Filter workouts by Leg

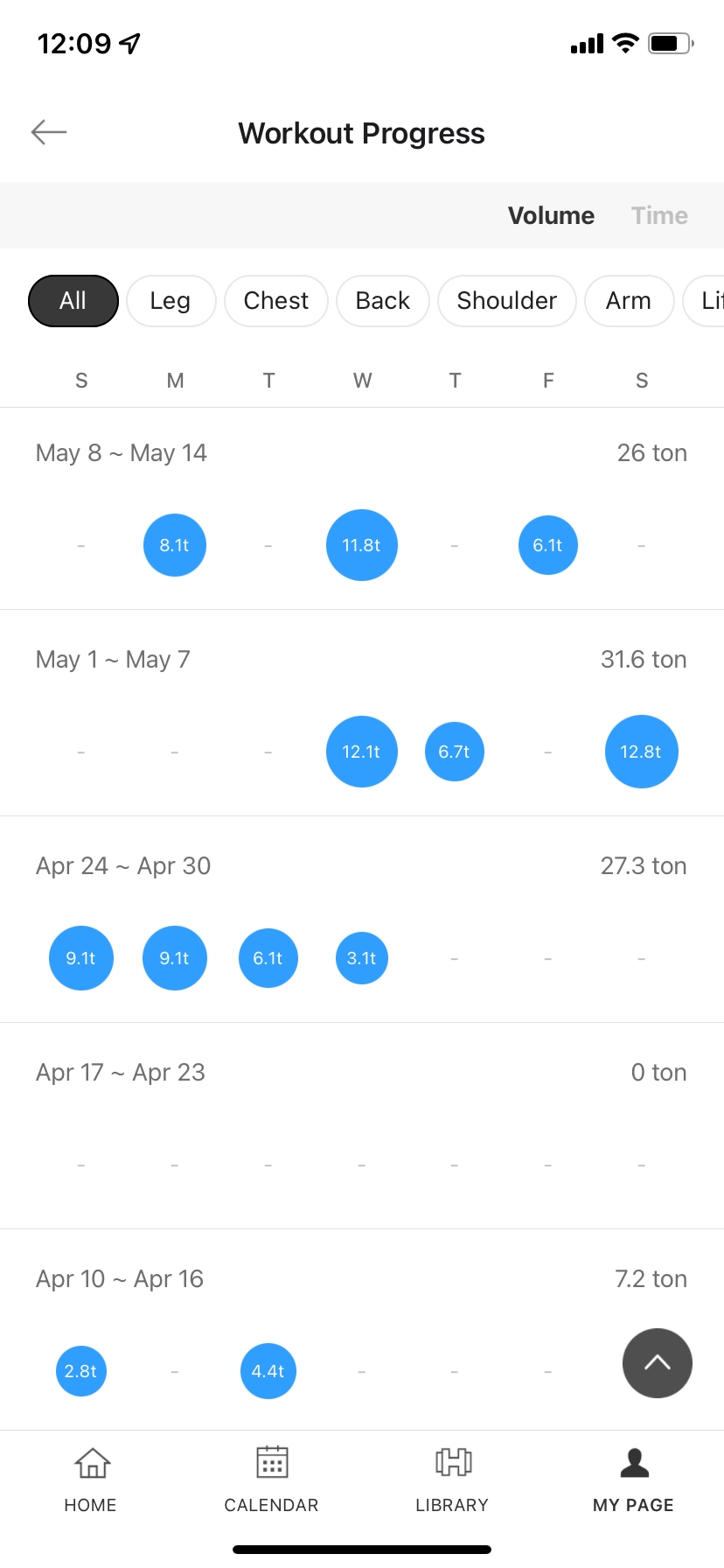pos(171,301)
